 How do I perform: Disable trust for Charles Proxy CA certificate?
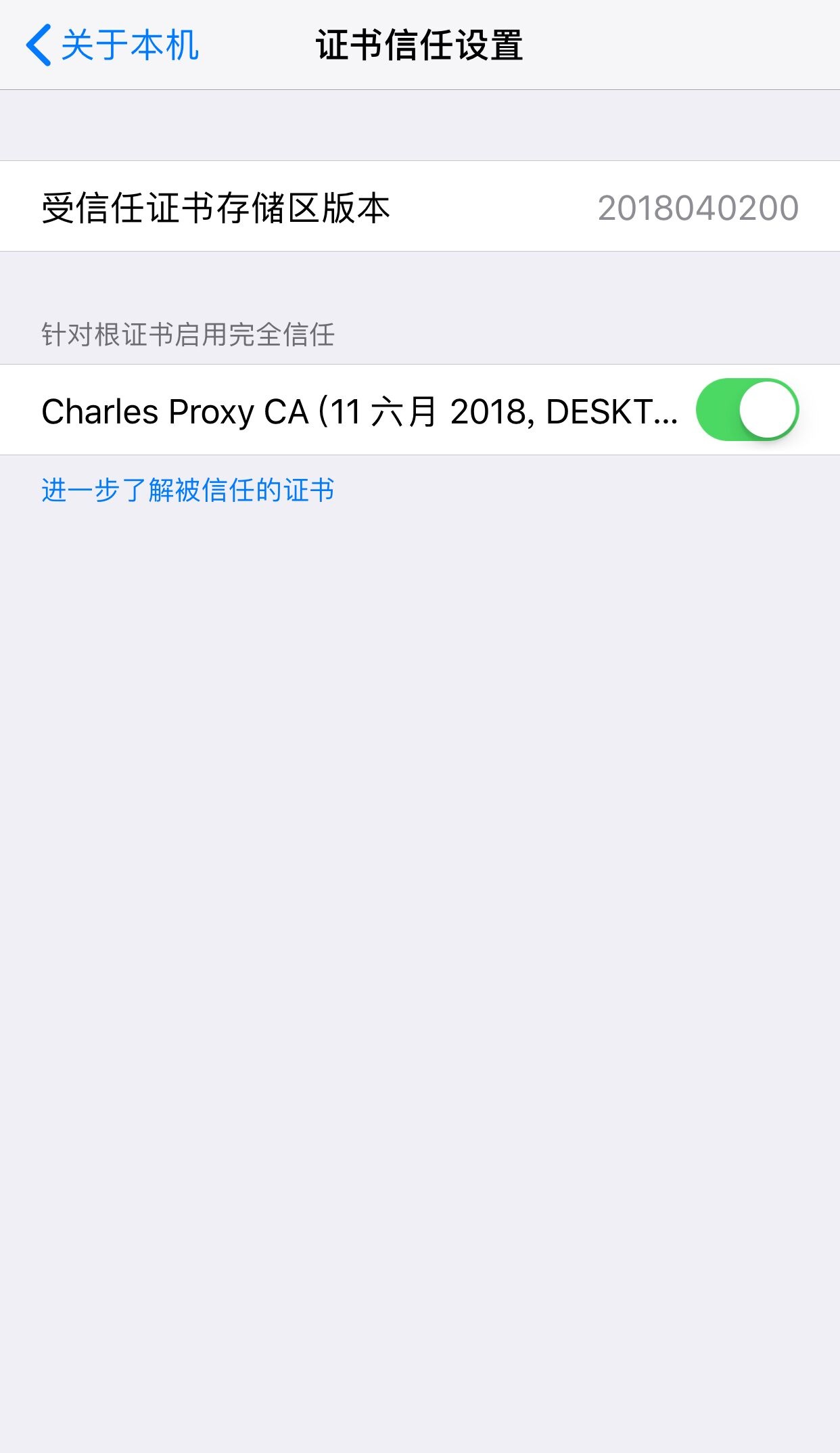(748, 409)
